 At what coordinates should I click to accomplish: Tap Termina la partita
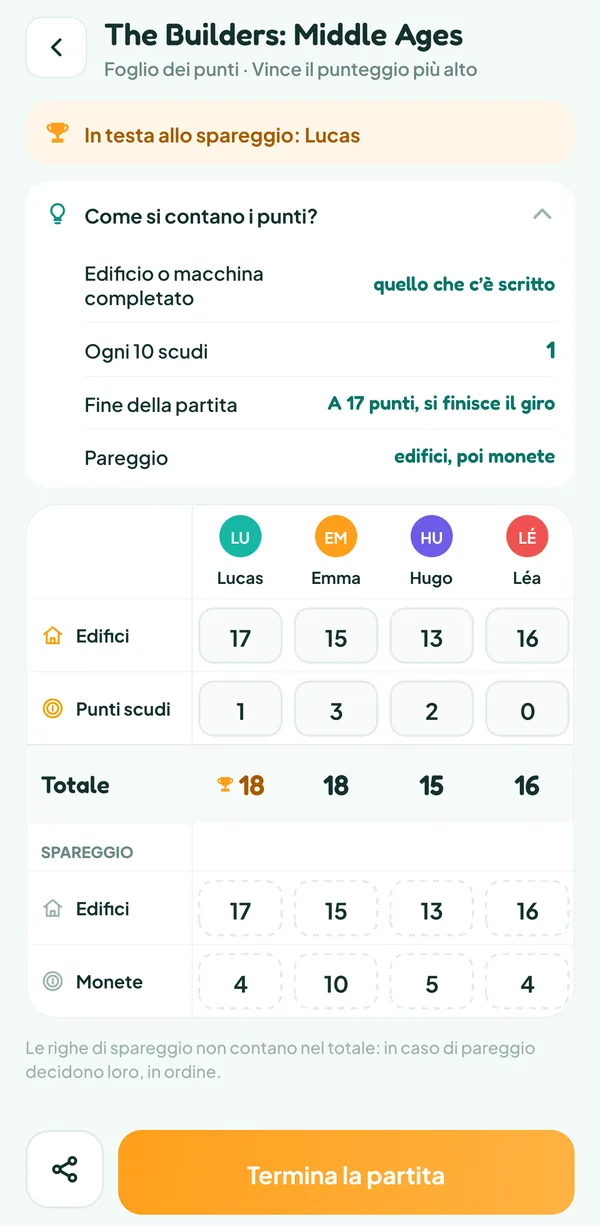(x=346, y=1173)
